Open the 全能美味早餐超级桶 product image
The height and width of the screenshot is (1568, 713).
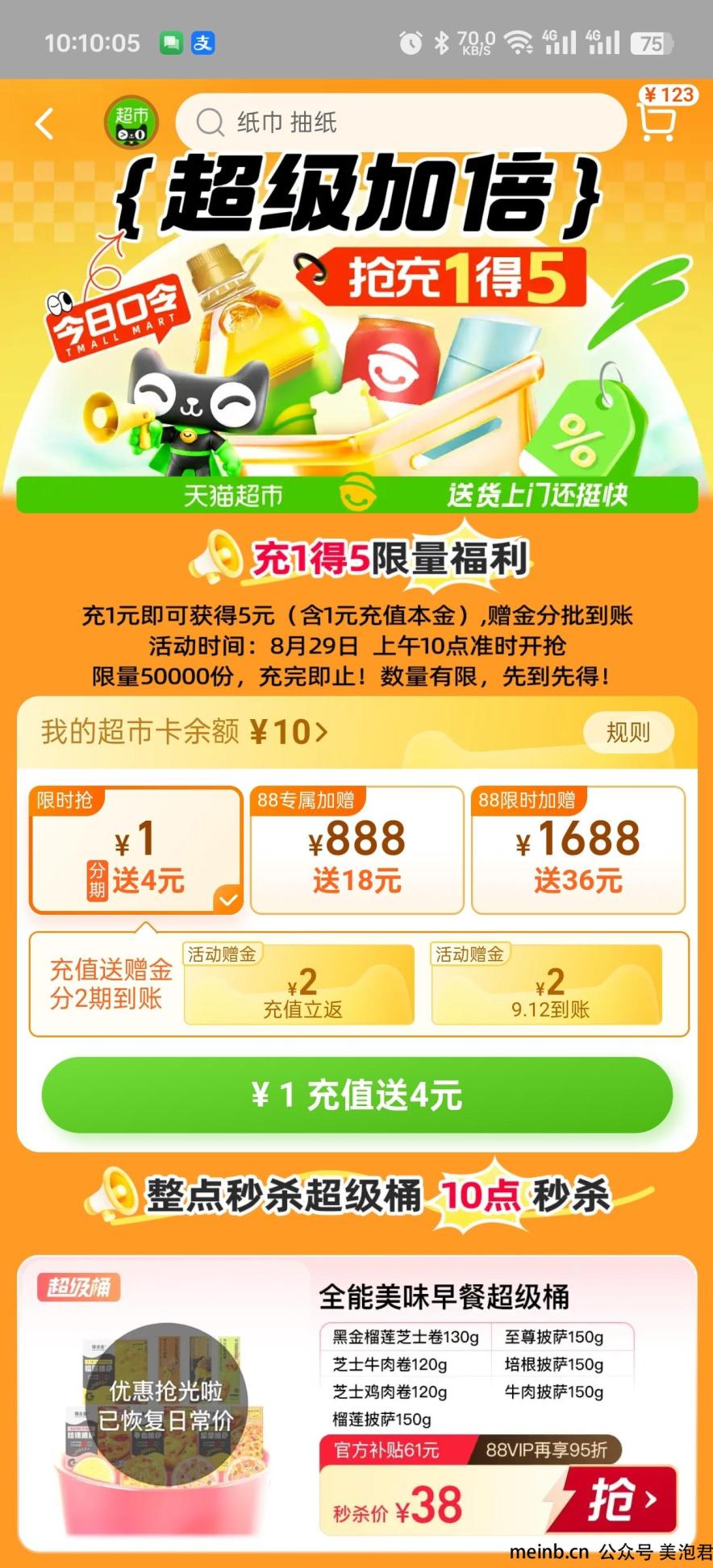165,1407
